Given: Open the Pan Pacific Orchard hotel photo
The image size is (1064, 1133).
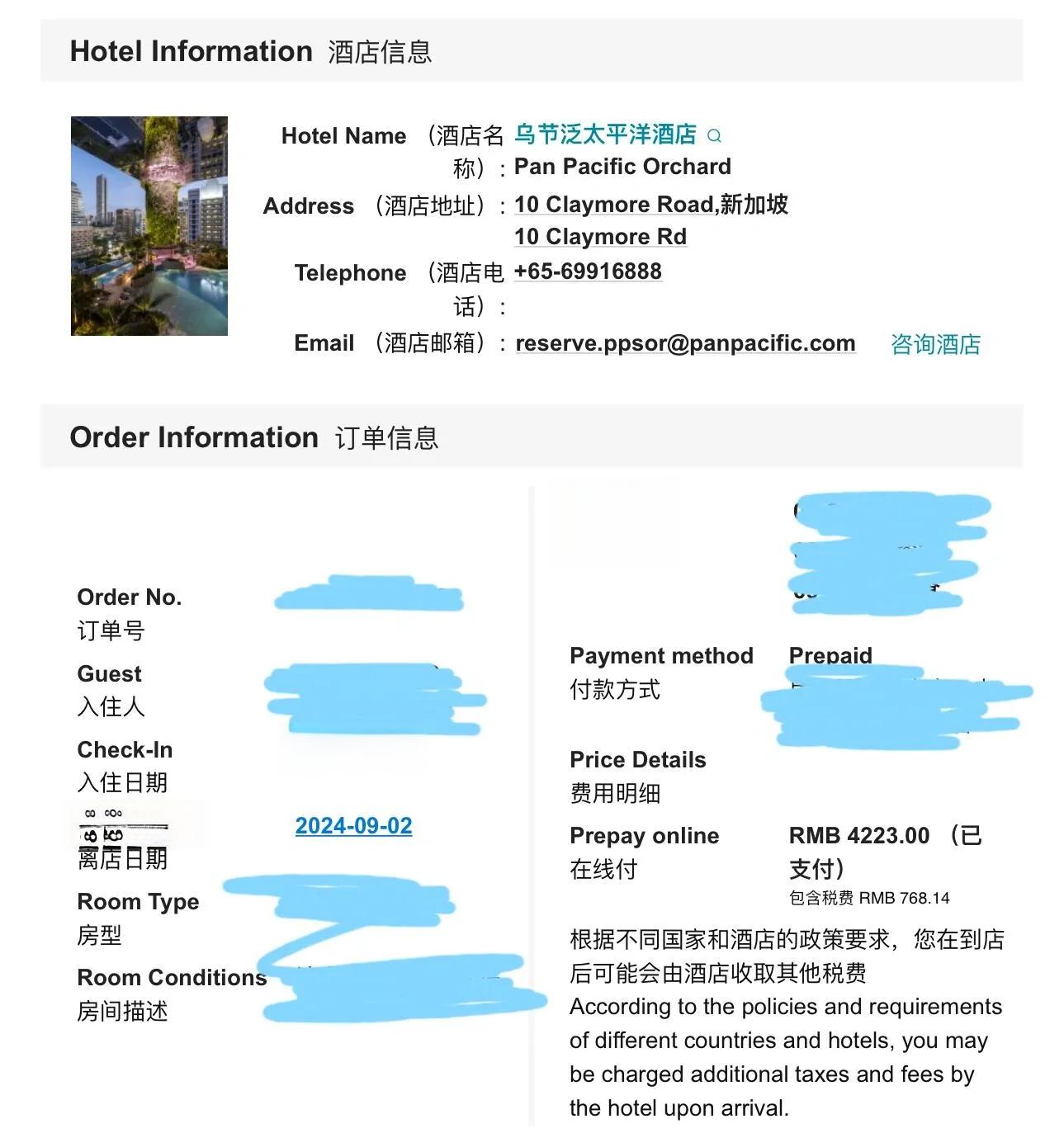Looking at the screenshot, I should point(149,226).
